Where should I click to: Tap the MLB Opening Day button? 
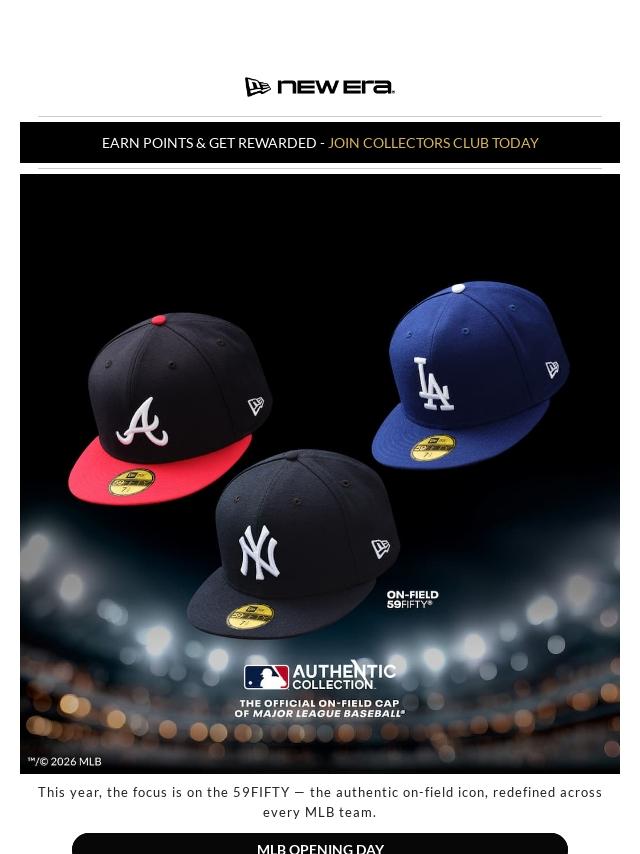click(320, 844)
